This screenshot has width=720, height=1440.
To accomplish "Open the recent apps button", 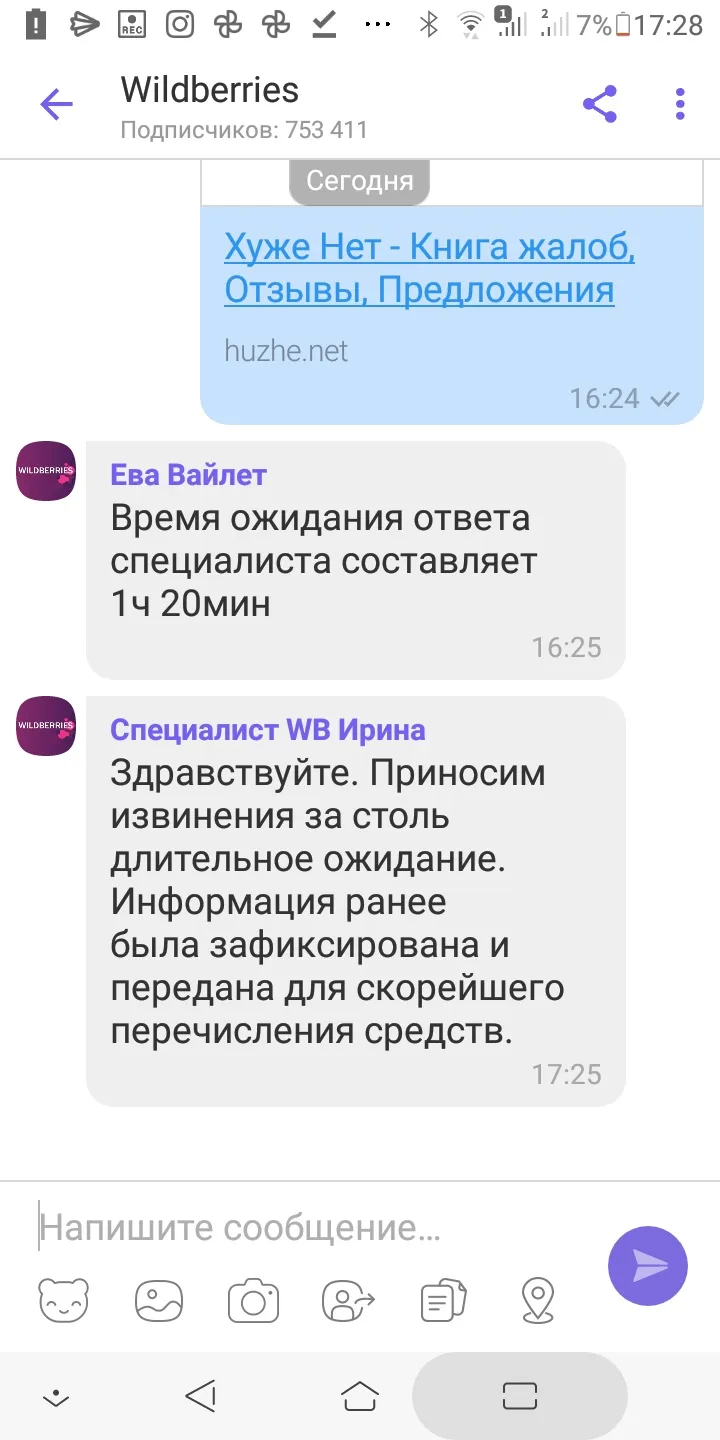I will click(520, 1395).
